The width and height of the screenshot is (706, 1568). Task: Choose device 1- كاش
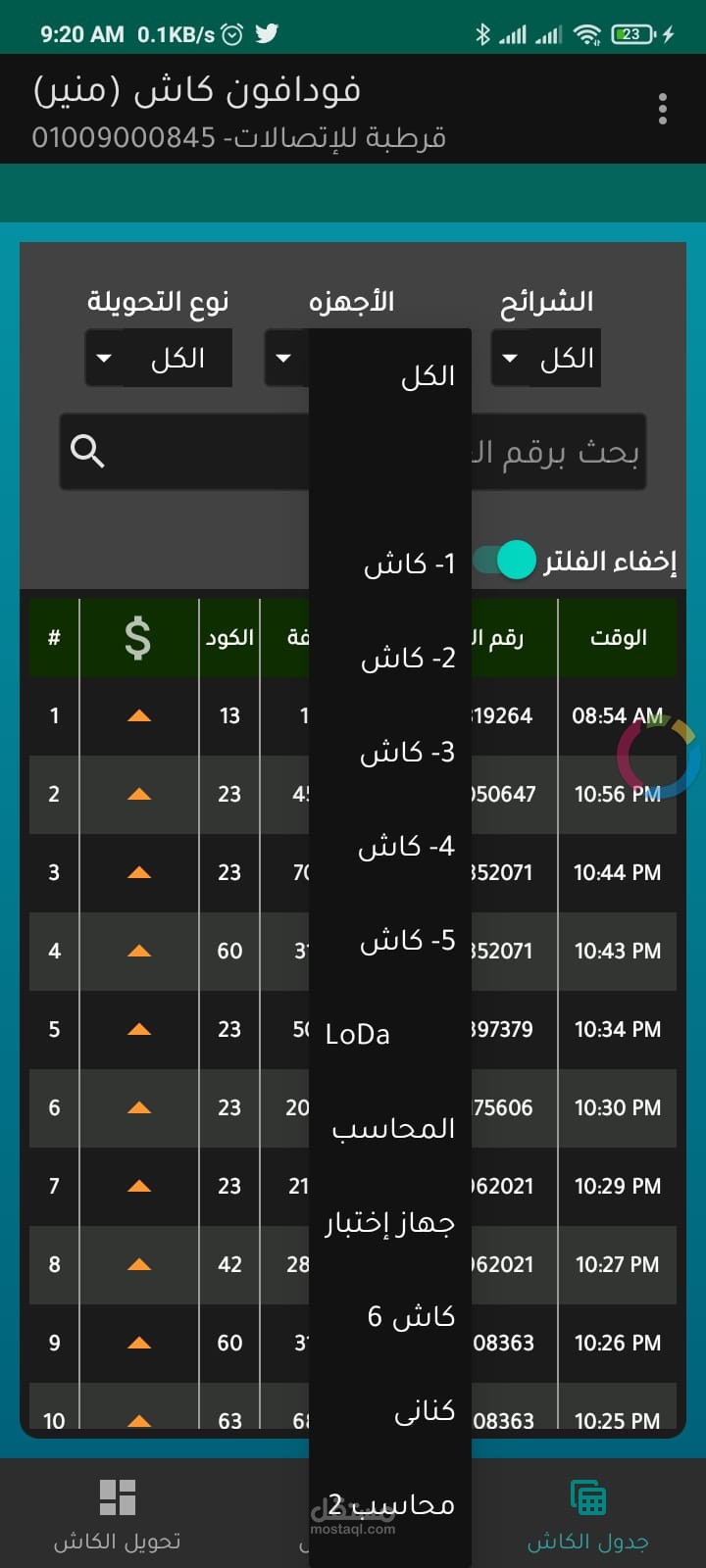(x=390, y=564)
